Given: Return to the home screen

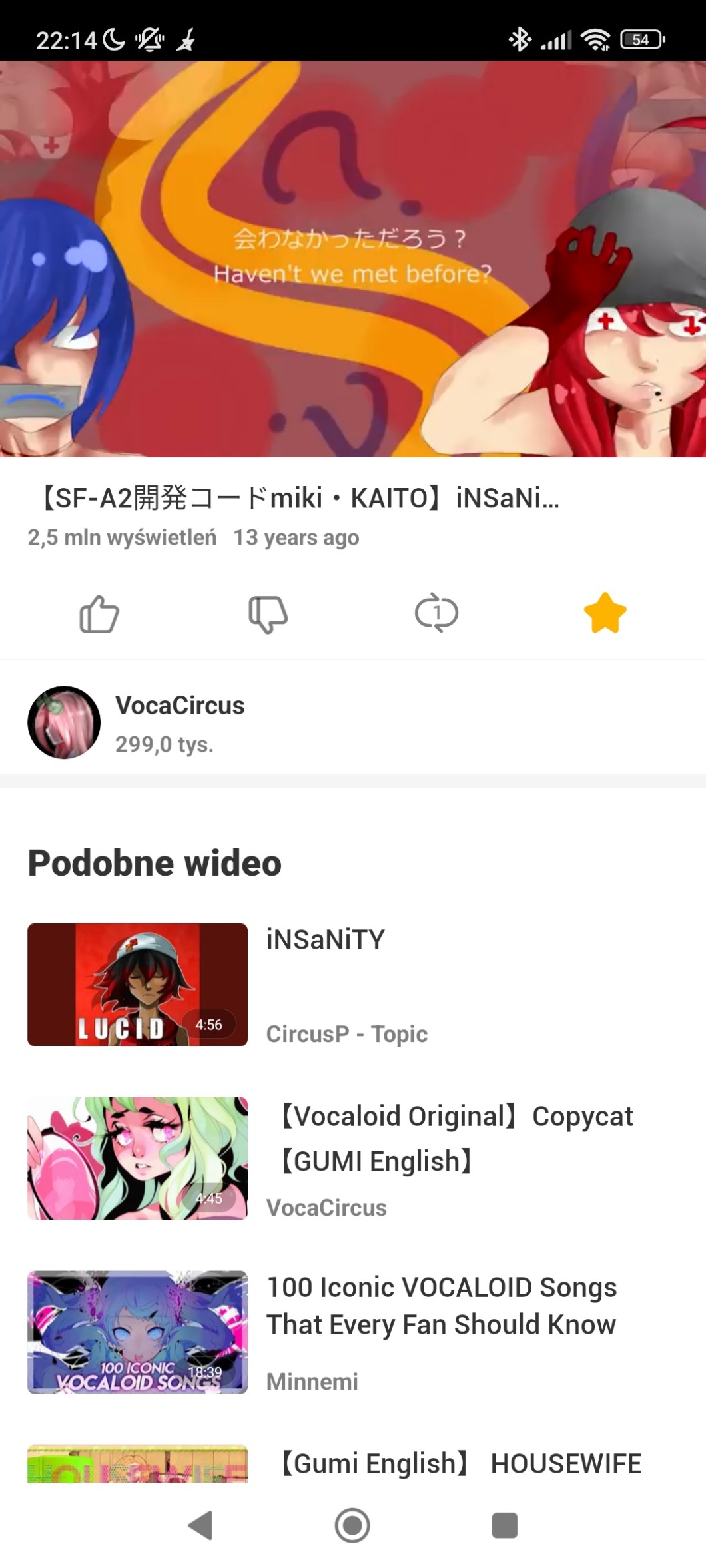Looking at the screenshot, I should tap(352, 1525).
